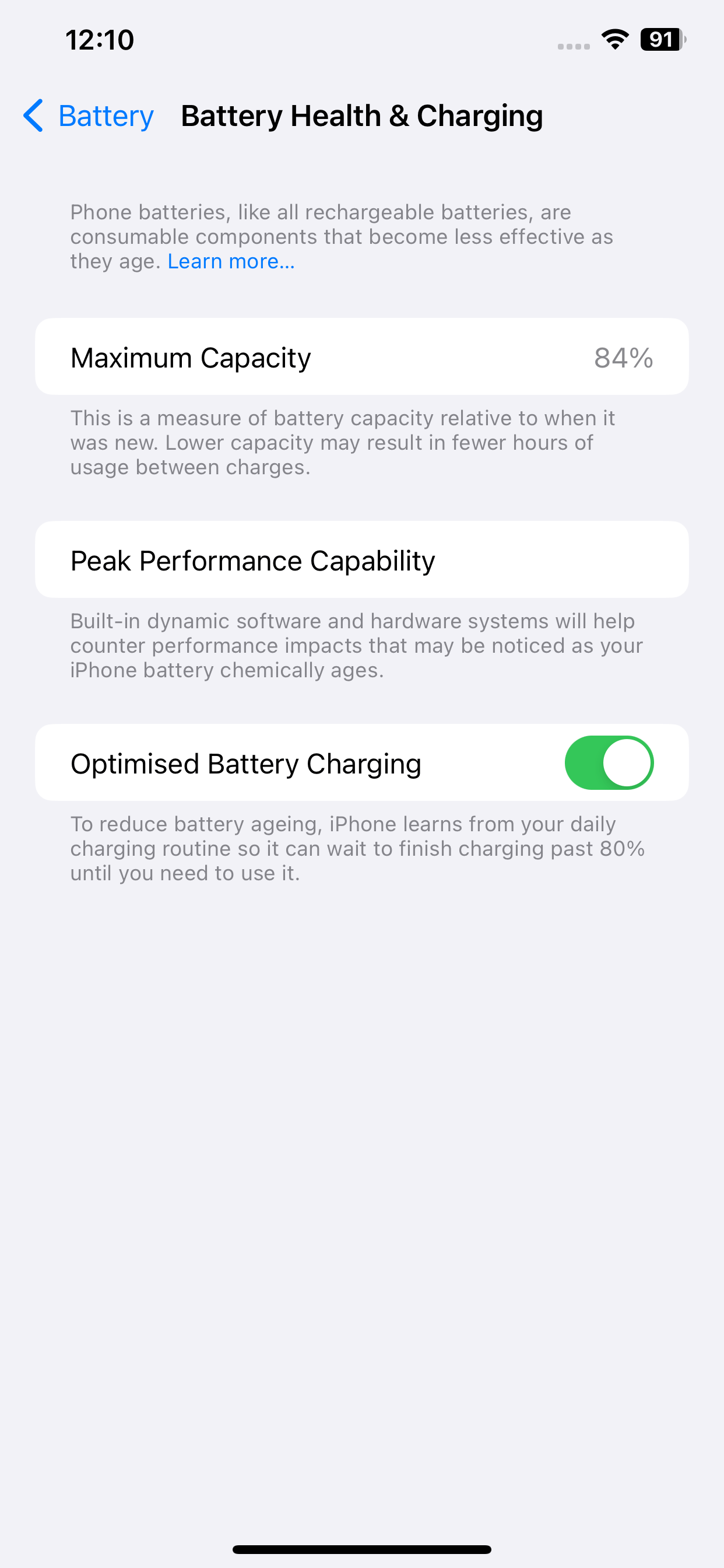Tap the home indicator bar

pos(362,1549)
